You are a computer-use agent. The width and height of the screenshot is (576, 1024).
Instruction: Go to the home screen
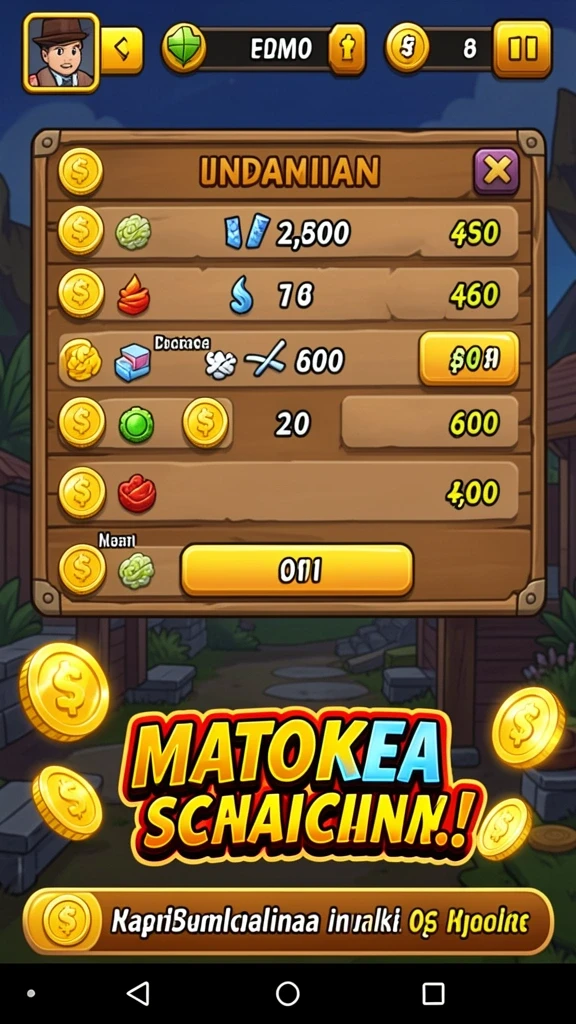click(x=287, y=993)
